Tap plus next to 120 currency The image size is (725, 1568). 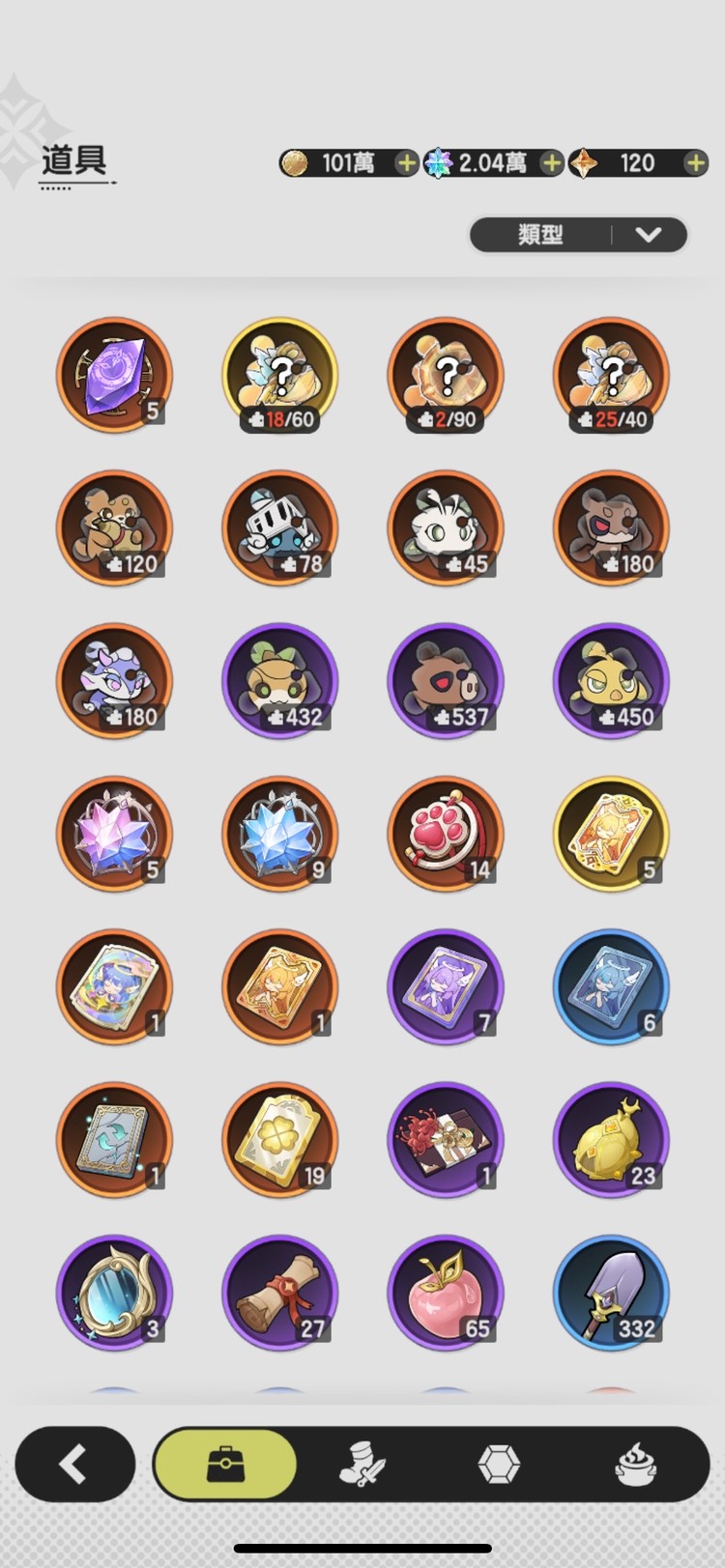click(696, 163)
